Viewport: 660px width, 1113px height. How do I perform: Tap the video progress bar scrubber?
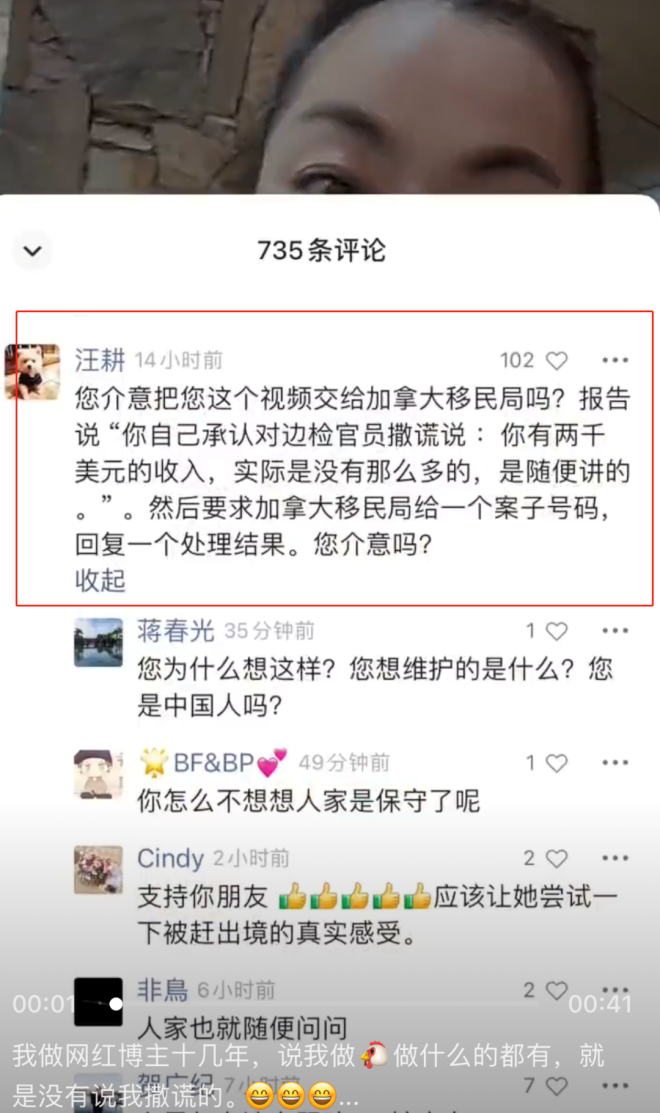[116, 1003]
